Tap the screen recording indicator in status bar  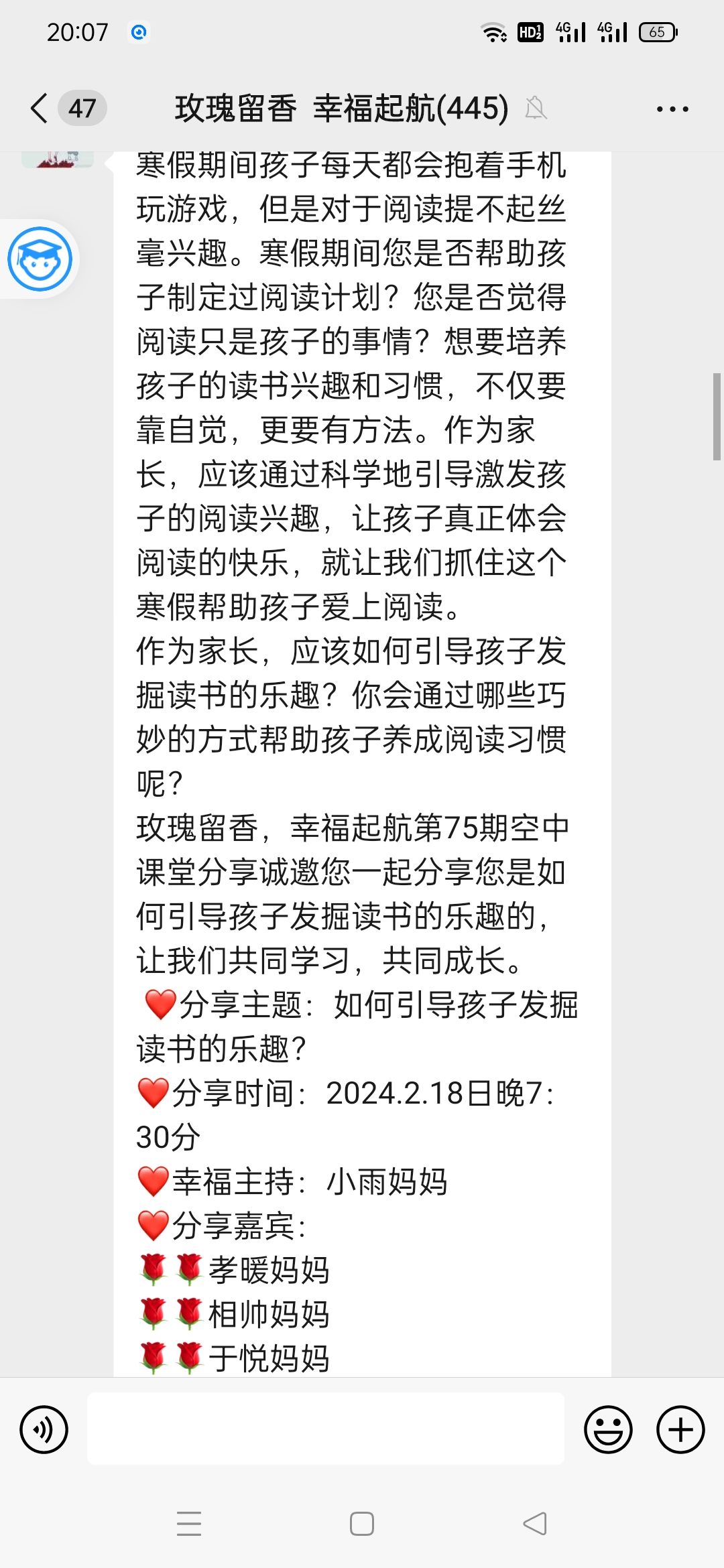[139, 31]
